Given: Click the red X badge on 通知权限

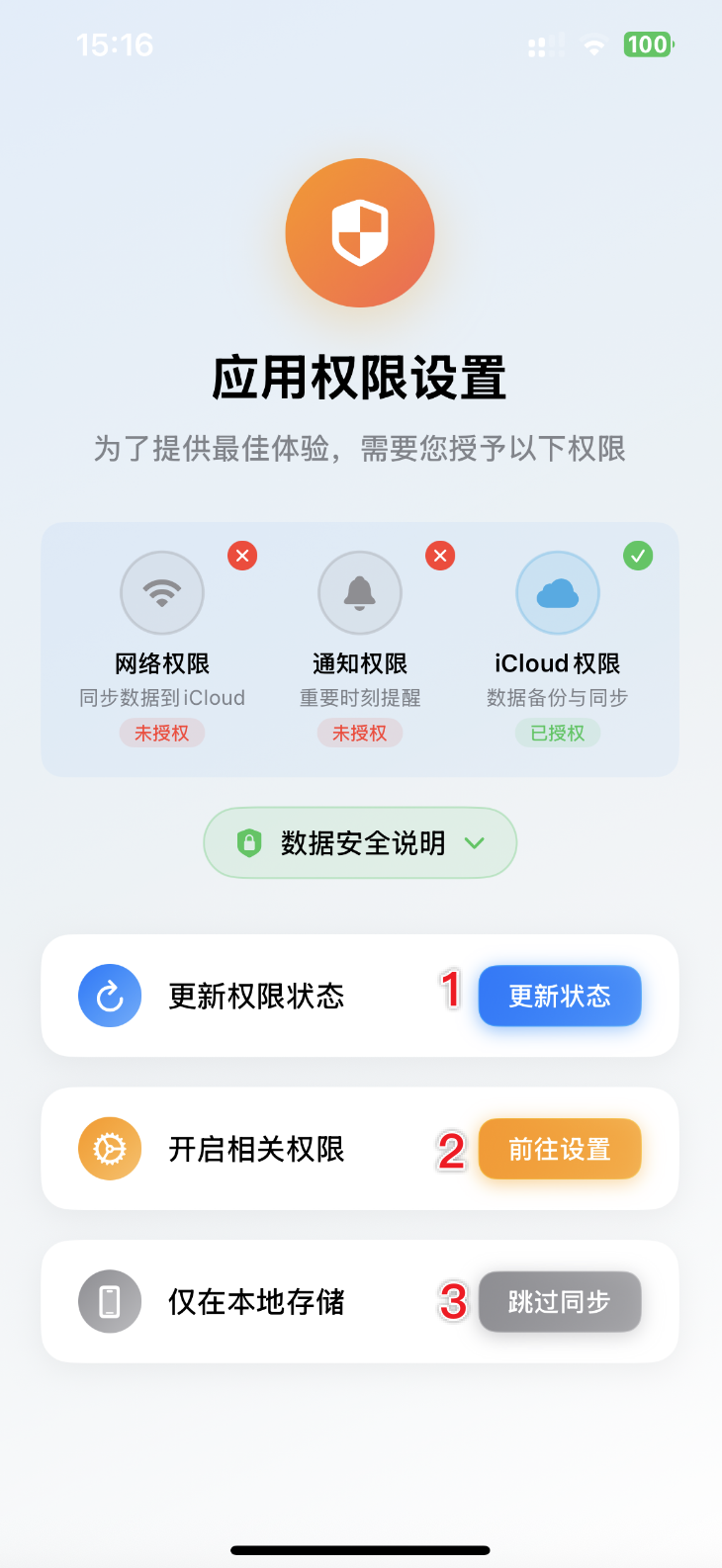Looking at the screenshot, I should pos(439,556).
